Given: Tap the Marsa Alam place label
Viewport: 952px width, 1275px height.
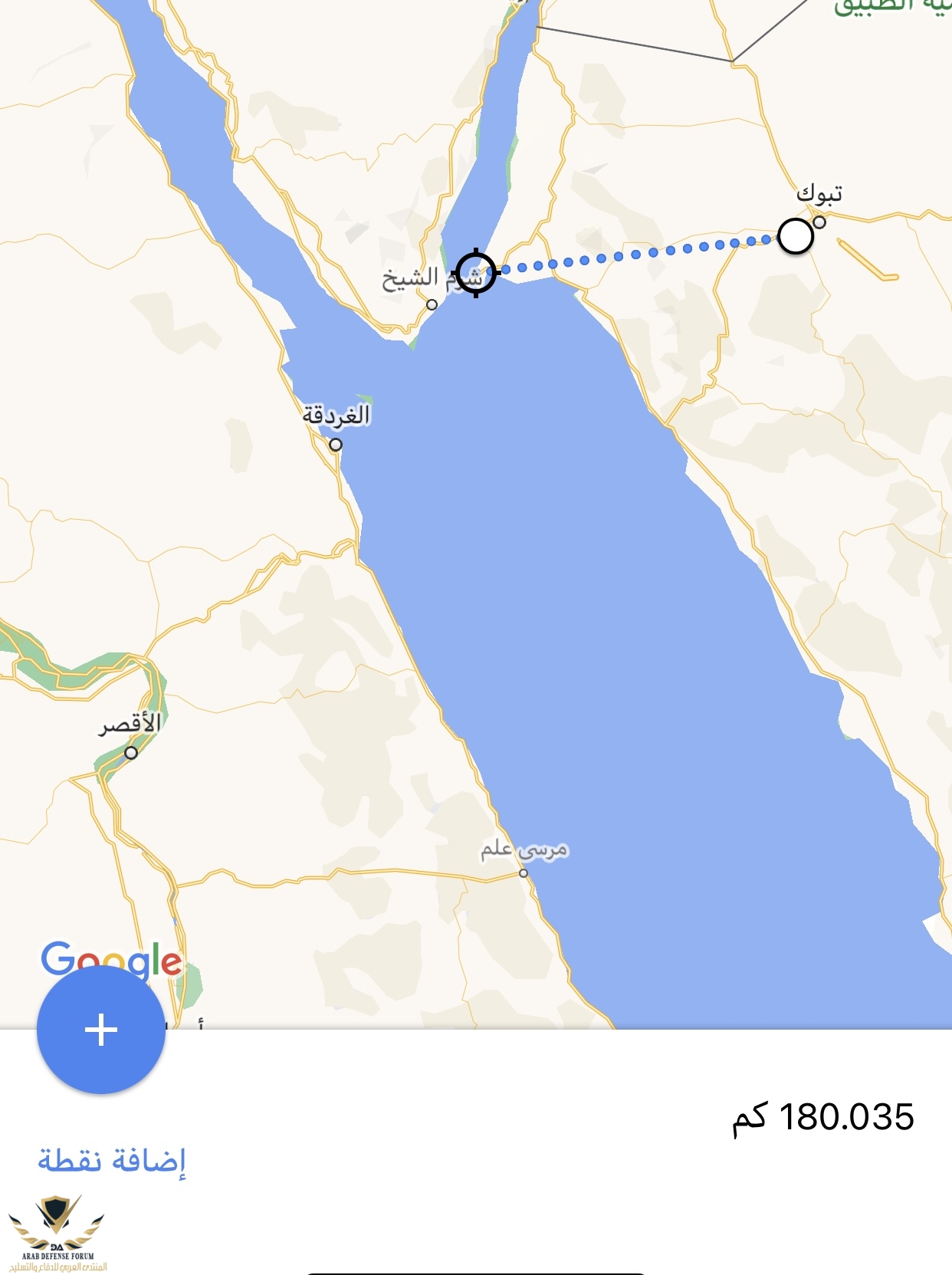Looking at the screenshot, I should click(524, 850).
